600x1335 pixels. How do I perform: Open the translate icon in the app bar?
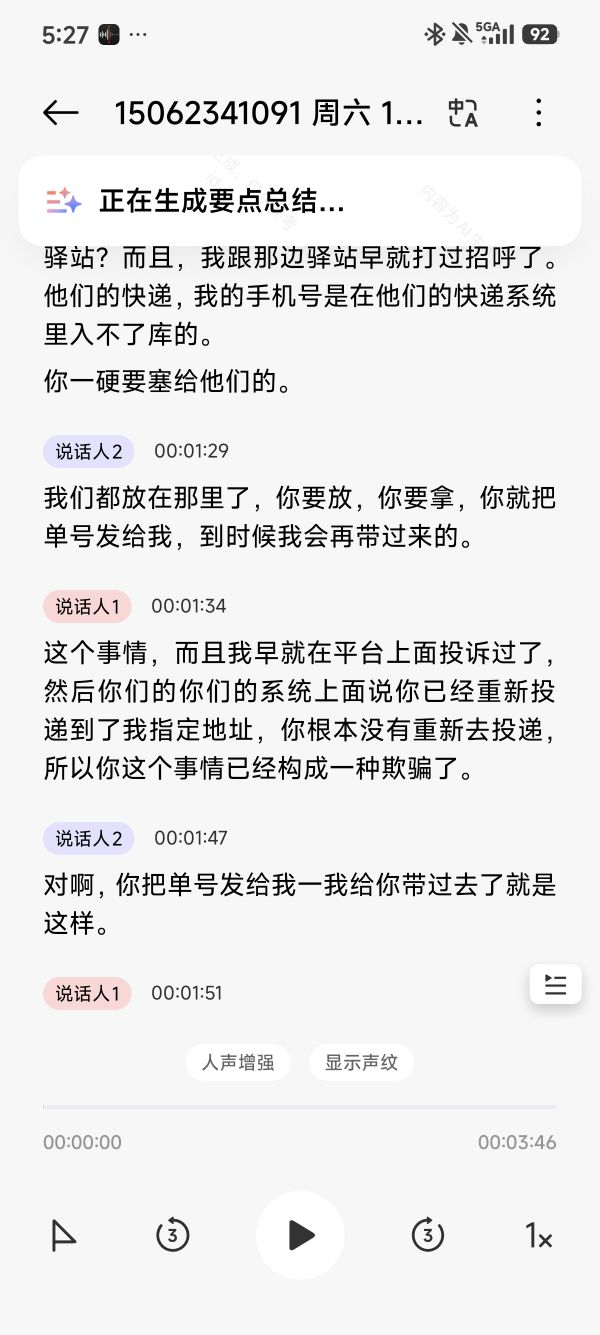coord(463,113)
